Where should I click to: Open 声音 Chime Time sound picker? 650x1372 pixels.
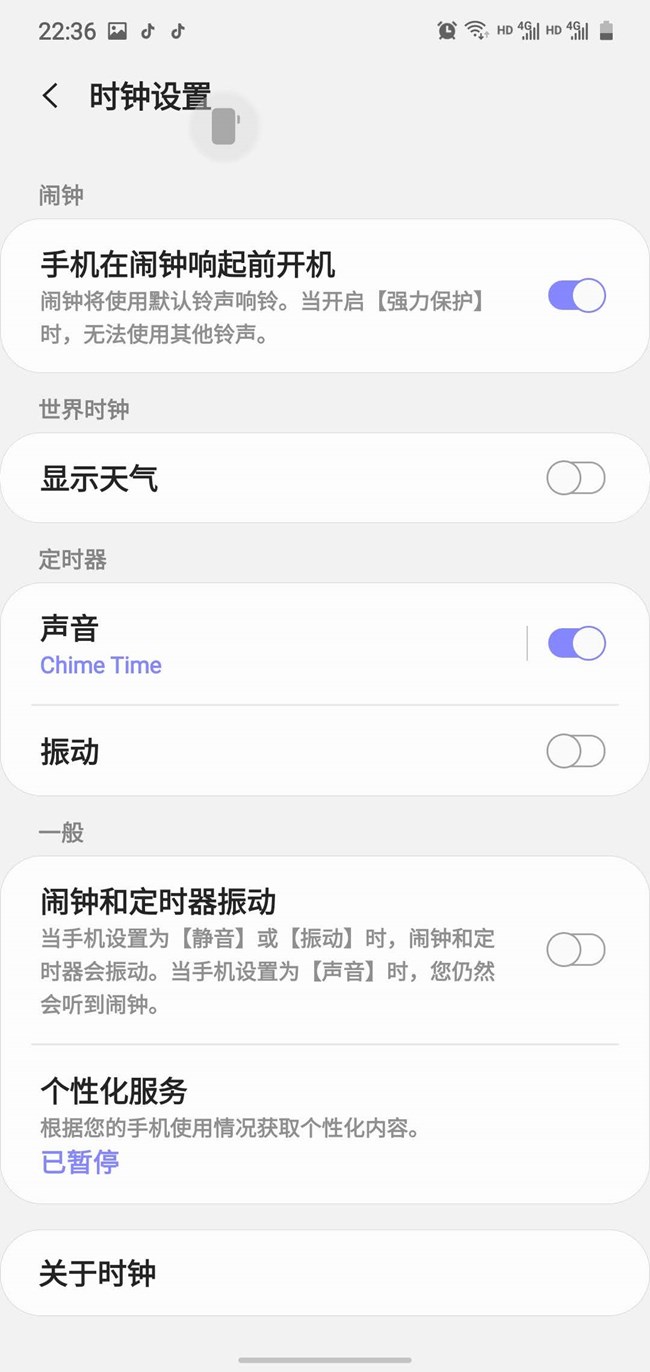click(265, 645)
